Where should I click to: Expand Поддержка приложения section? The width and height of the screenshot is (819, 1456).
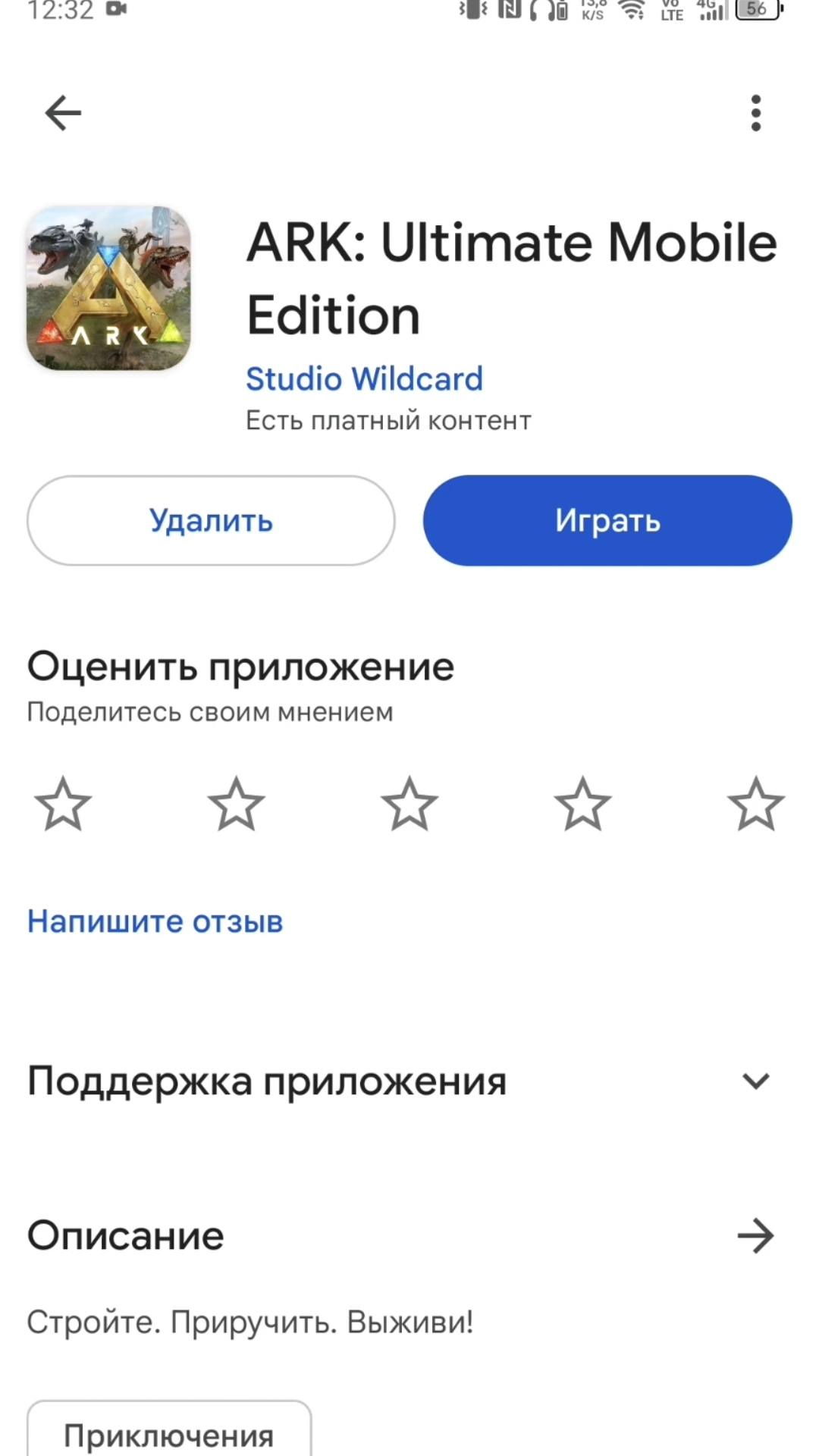tap(755, 1081)
